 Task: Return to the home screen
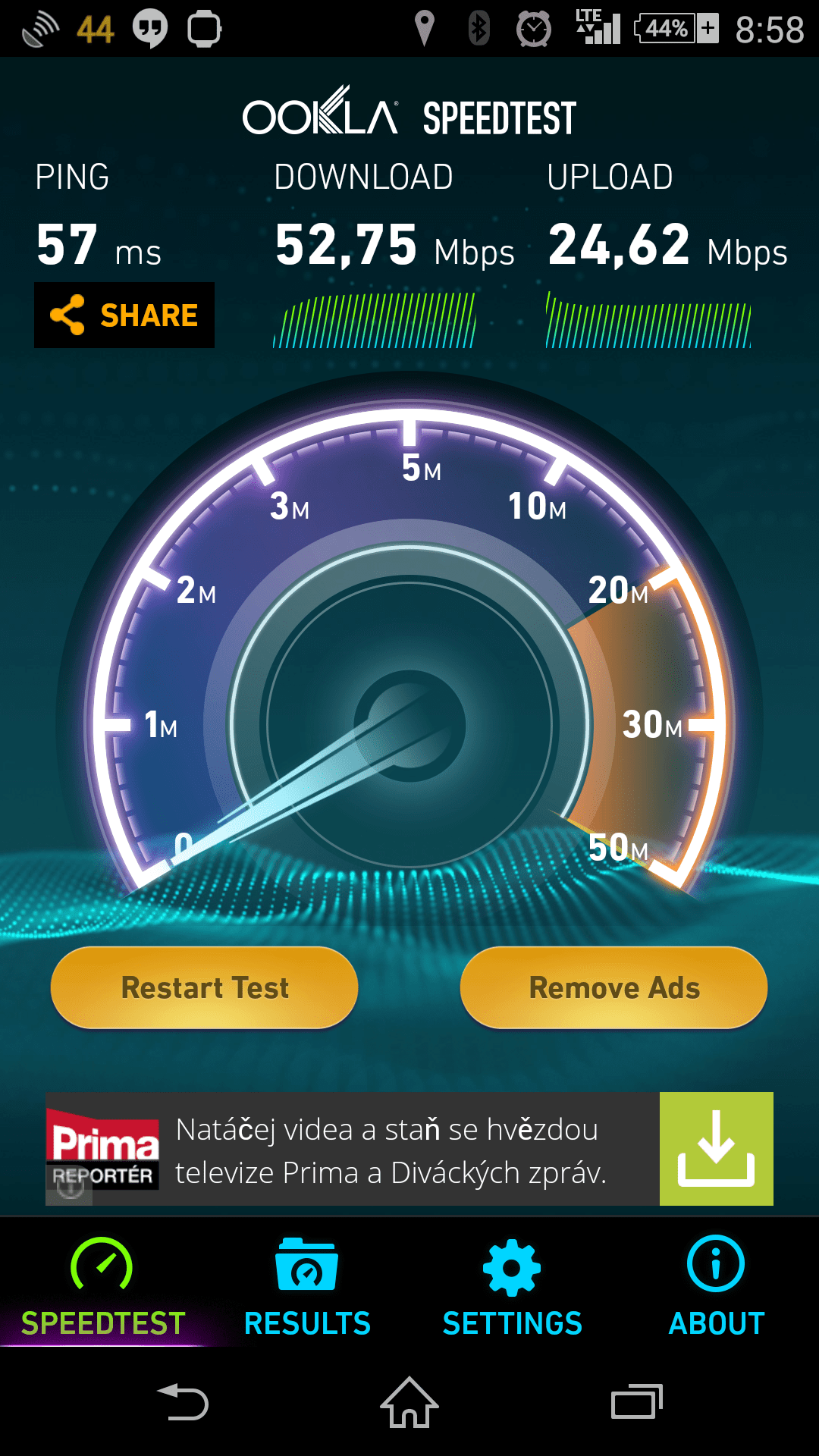coord(409,1402)
